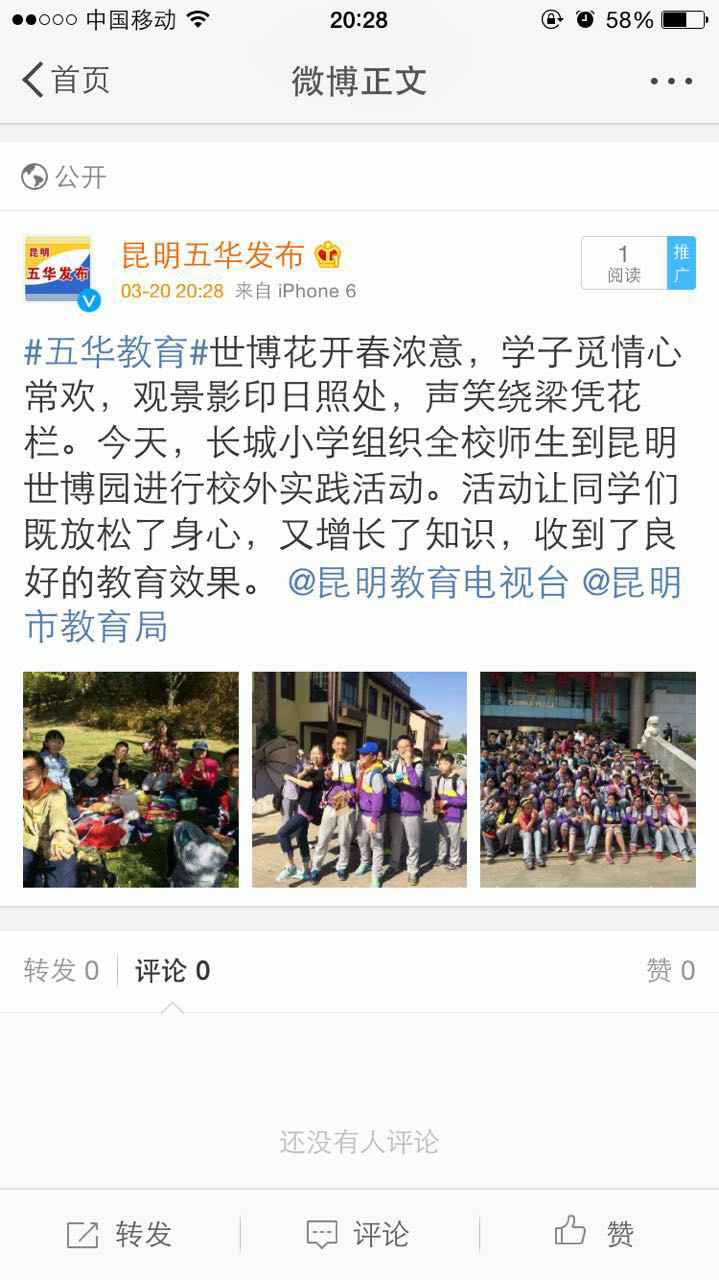View the group photo on the steps
Image resolution: width=719 pixels, height=1280 pixels.
[x=587, y=779]
